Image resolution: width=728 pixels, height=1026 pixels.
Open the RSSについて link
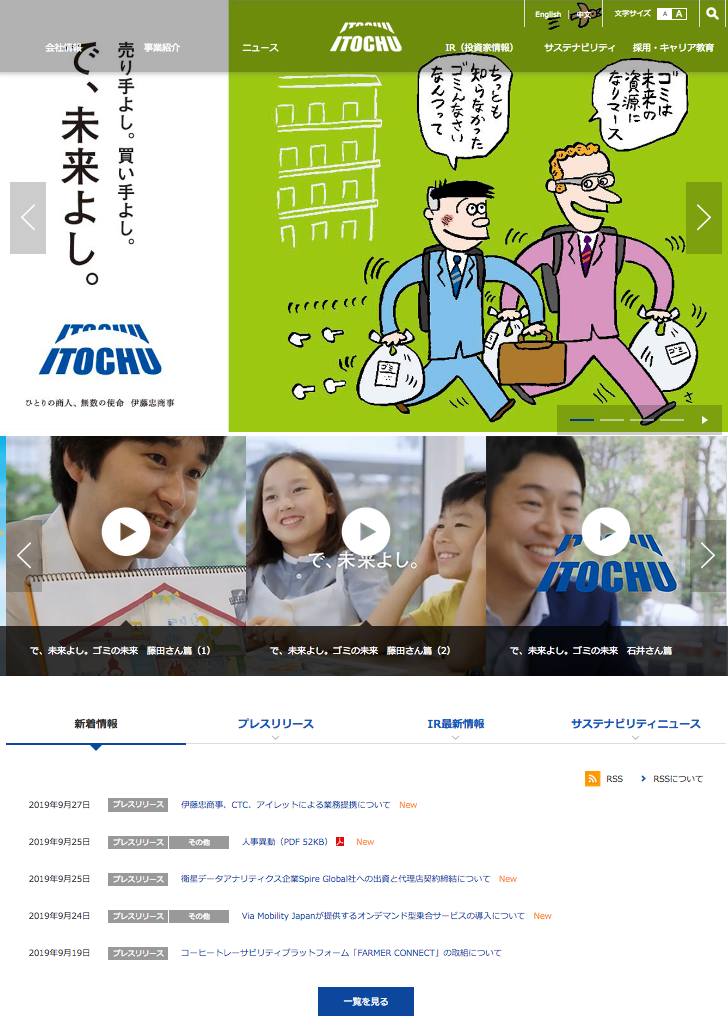pyautogui.click(x=677, y=779)
